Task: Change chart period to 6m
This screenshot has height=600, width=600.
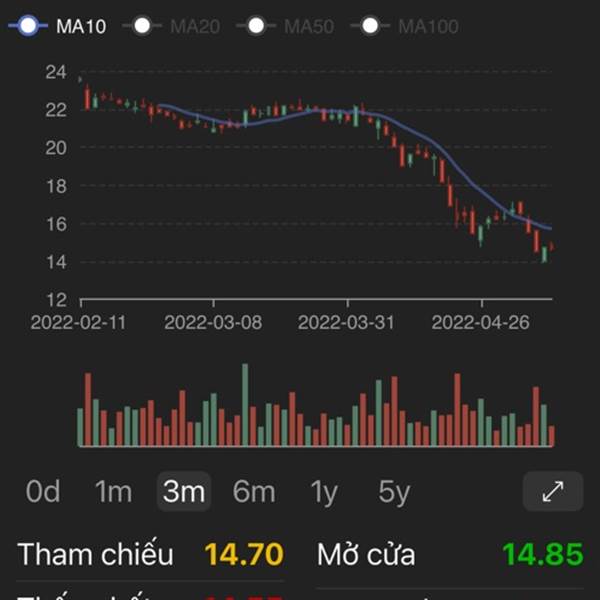Action: pos(254,491)
